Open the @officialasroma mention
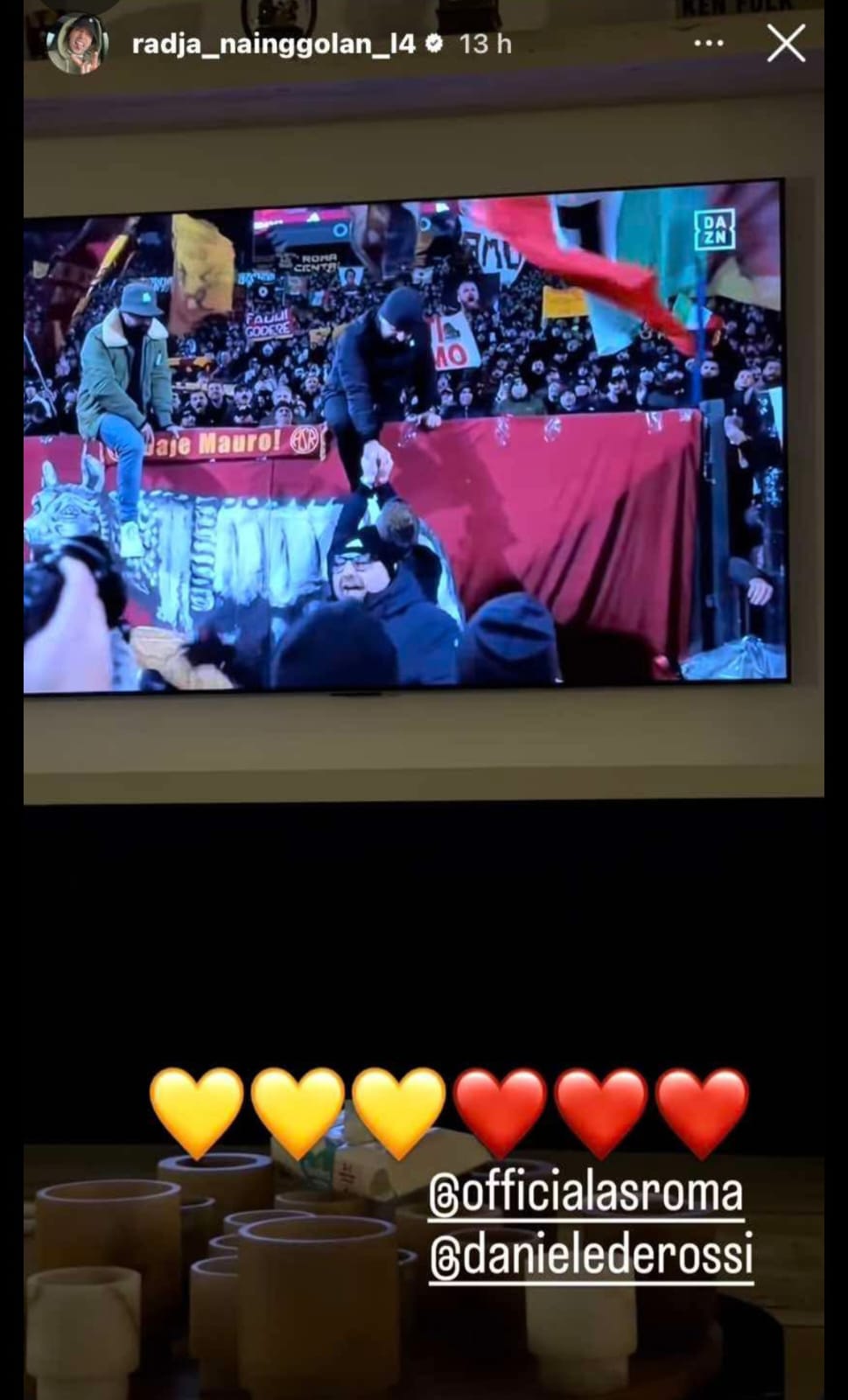 (585, 1194)
